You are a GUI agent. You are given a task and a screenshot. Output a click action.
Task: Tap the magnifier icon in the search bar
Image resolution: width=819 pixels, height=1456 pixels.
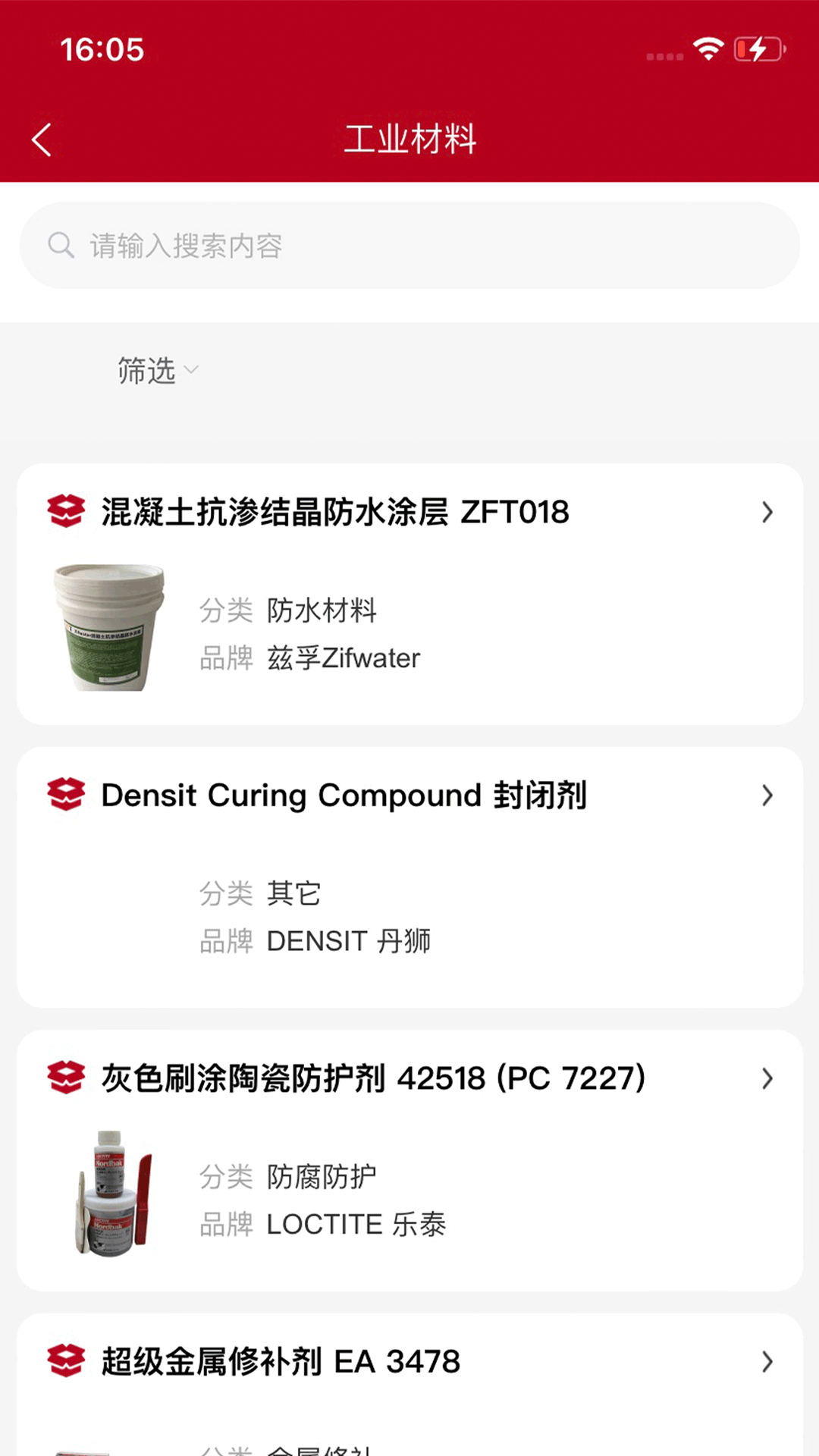pos(61,244)
